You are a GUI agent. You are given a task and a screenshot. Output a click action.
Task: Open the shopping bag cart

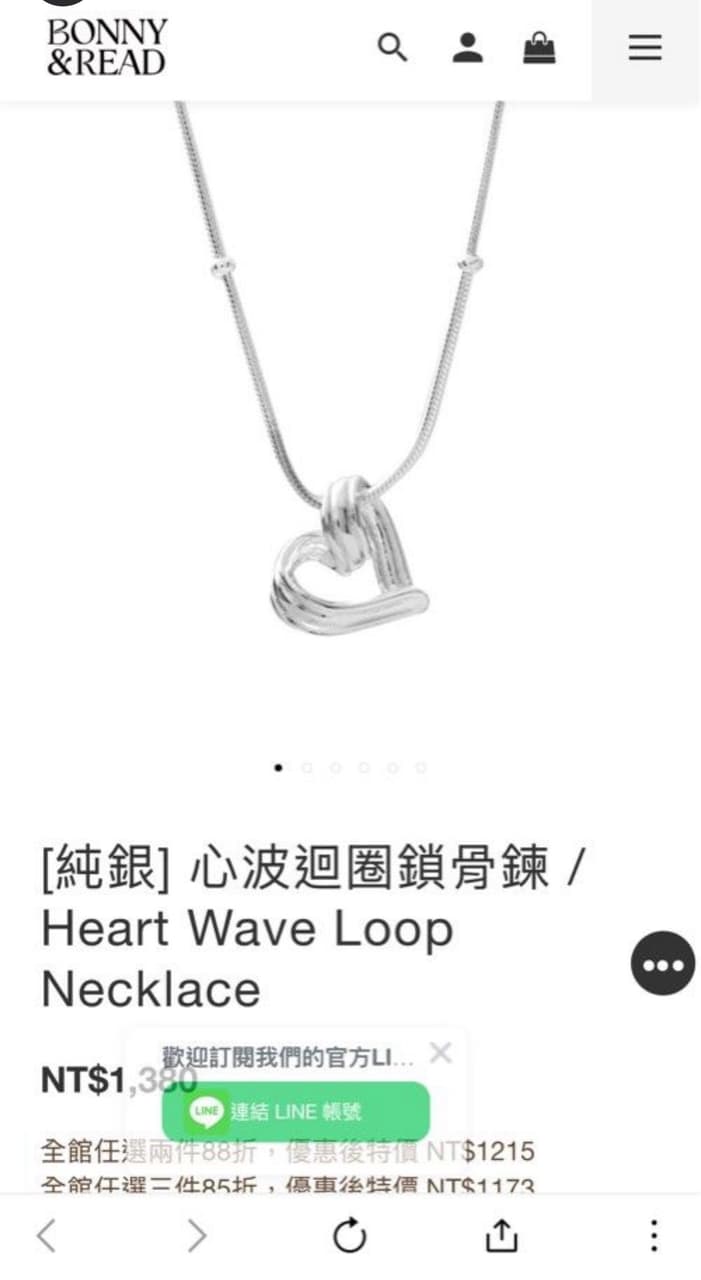coord(539,47)
